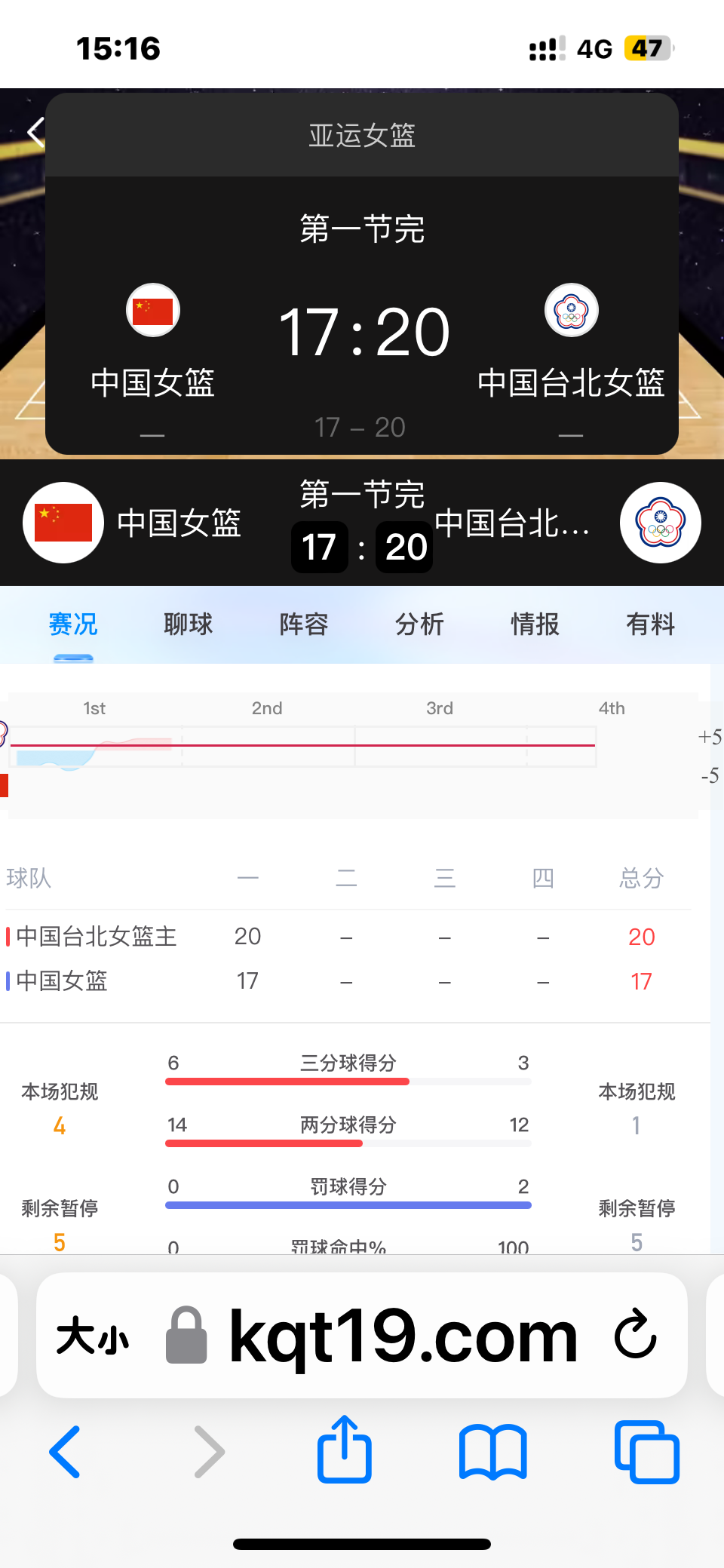The image size is (724, 1568).
Task: Open Safari bookmarks
Action: pos(493,1452)
